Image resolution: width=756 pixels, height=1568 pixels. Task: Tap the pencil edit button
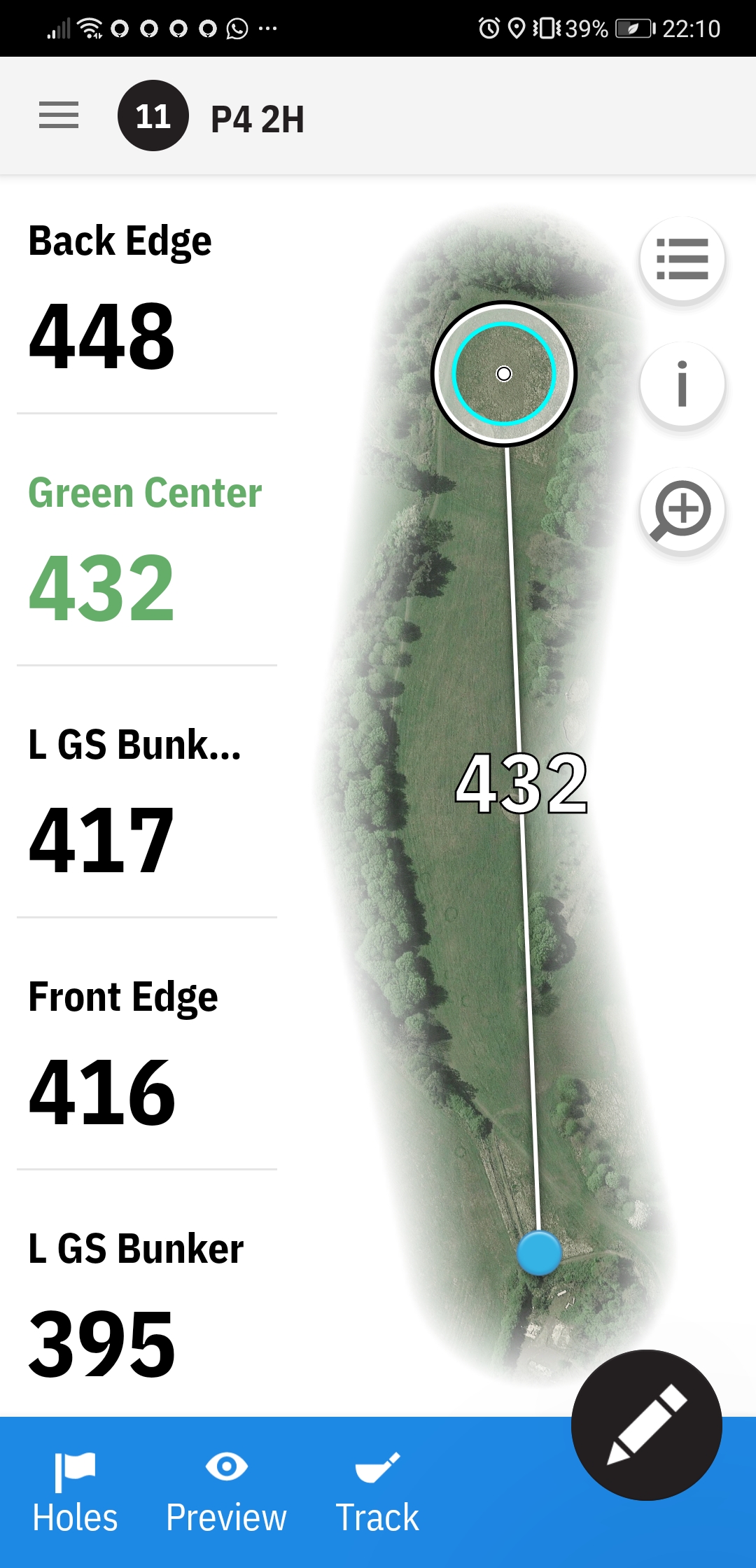(x=646, y=1424)
